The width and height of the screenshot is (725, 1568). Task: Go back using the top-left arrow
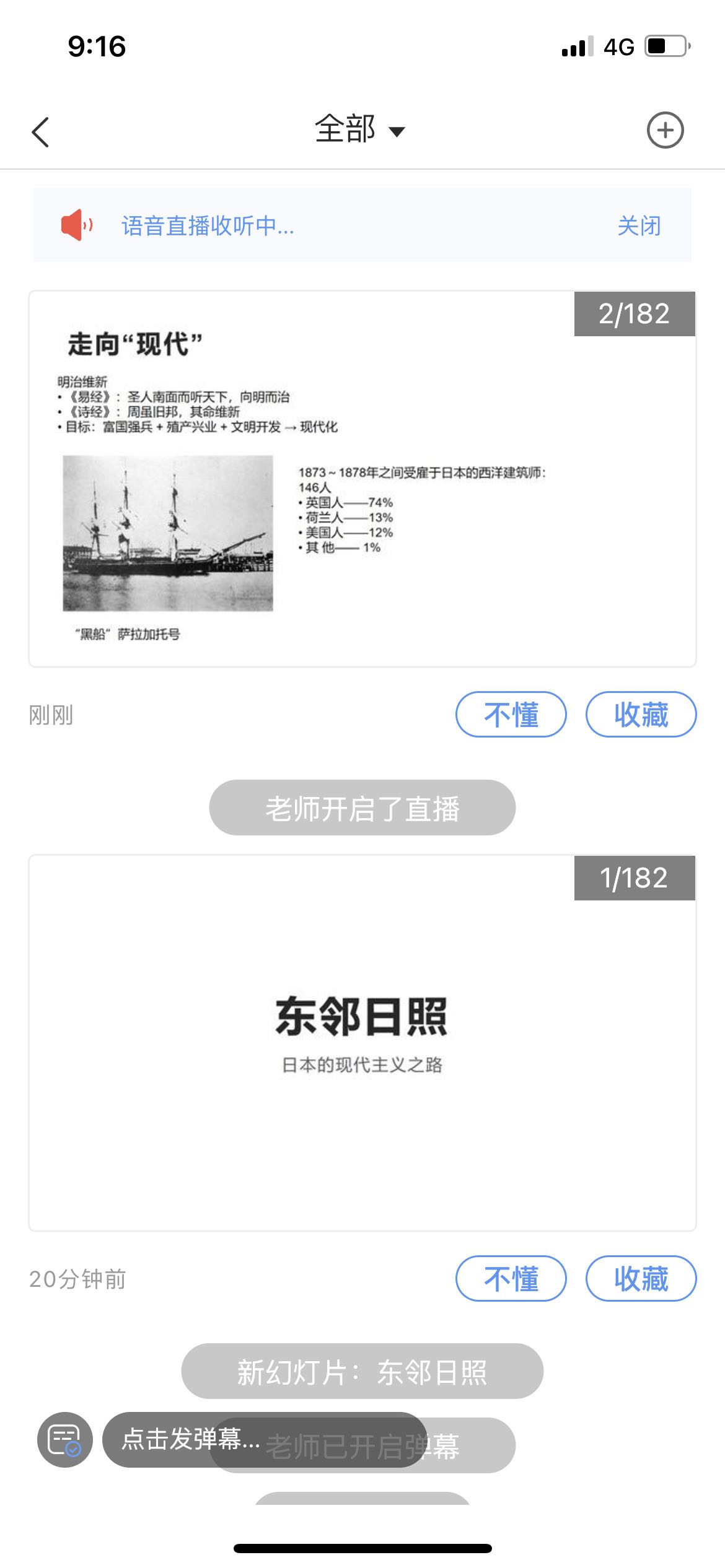tap(41, 132)
